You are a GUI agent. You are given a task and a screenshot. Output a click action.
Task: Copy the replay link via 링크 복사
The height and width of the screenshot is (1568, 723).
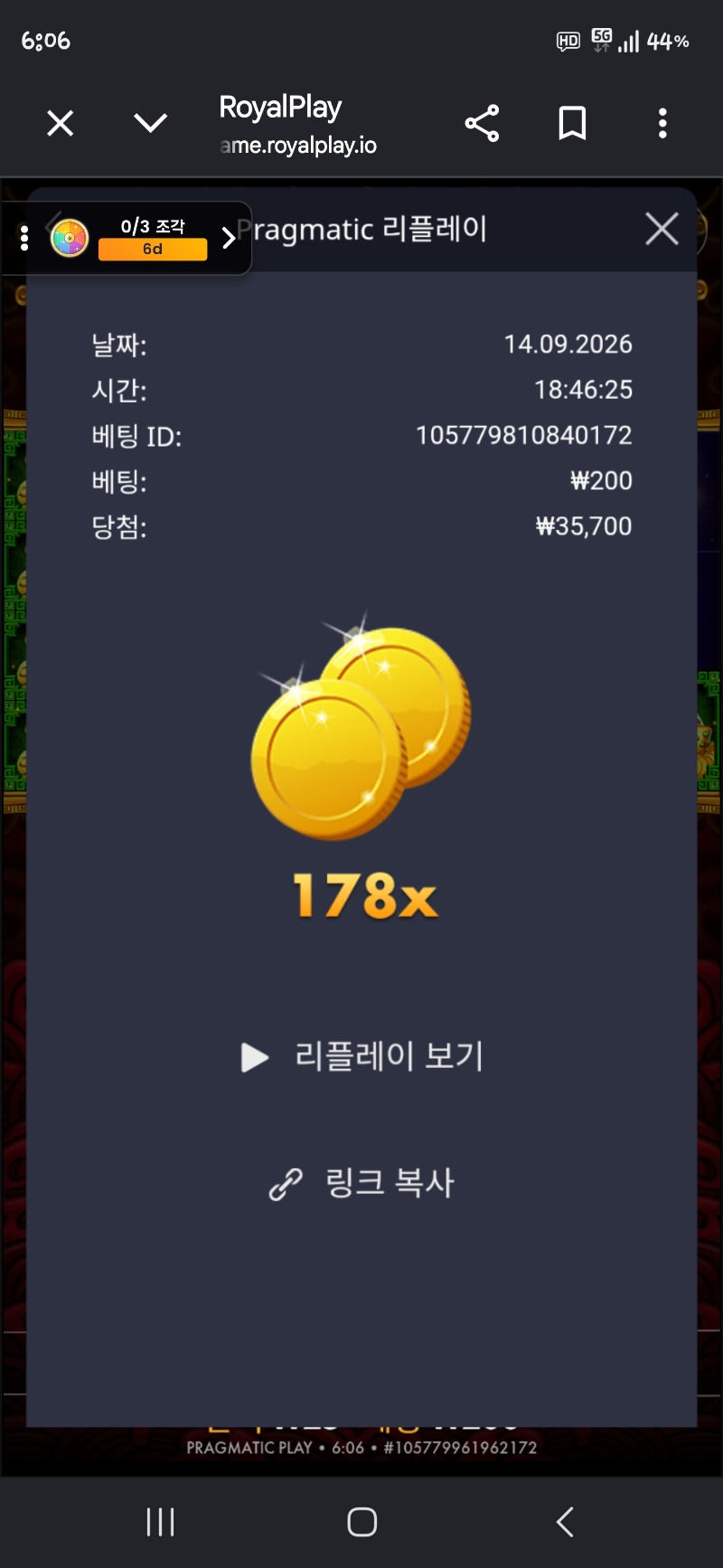[x=362, y=1183]
